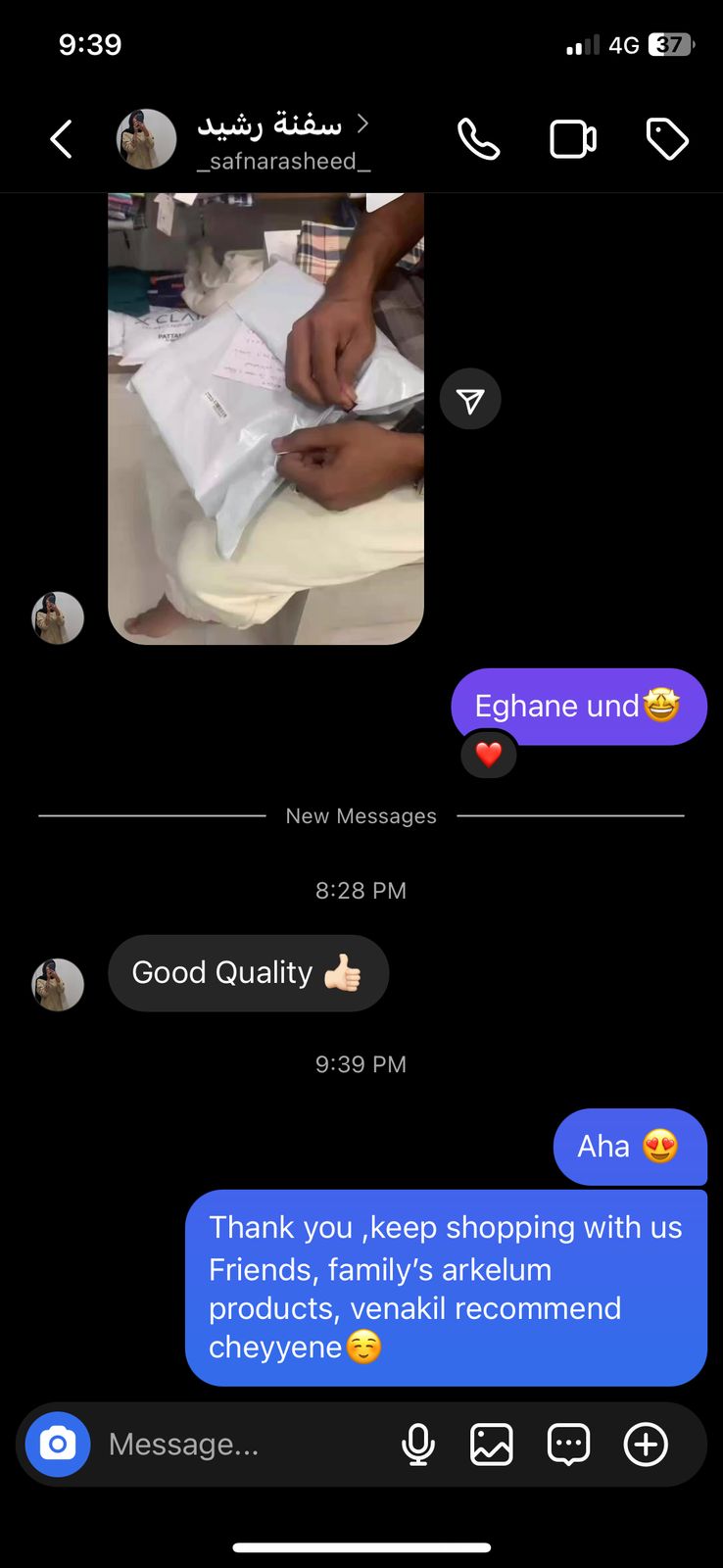Start a video call
The image size is (723, 1568).
click(x=573, y=139)
